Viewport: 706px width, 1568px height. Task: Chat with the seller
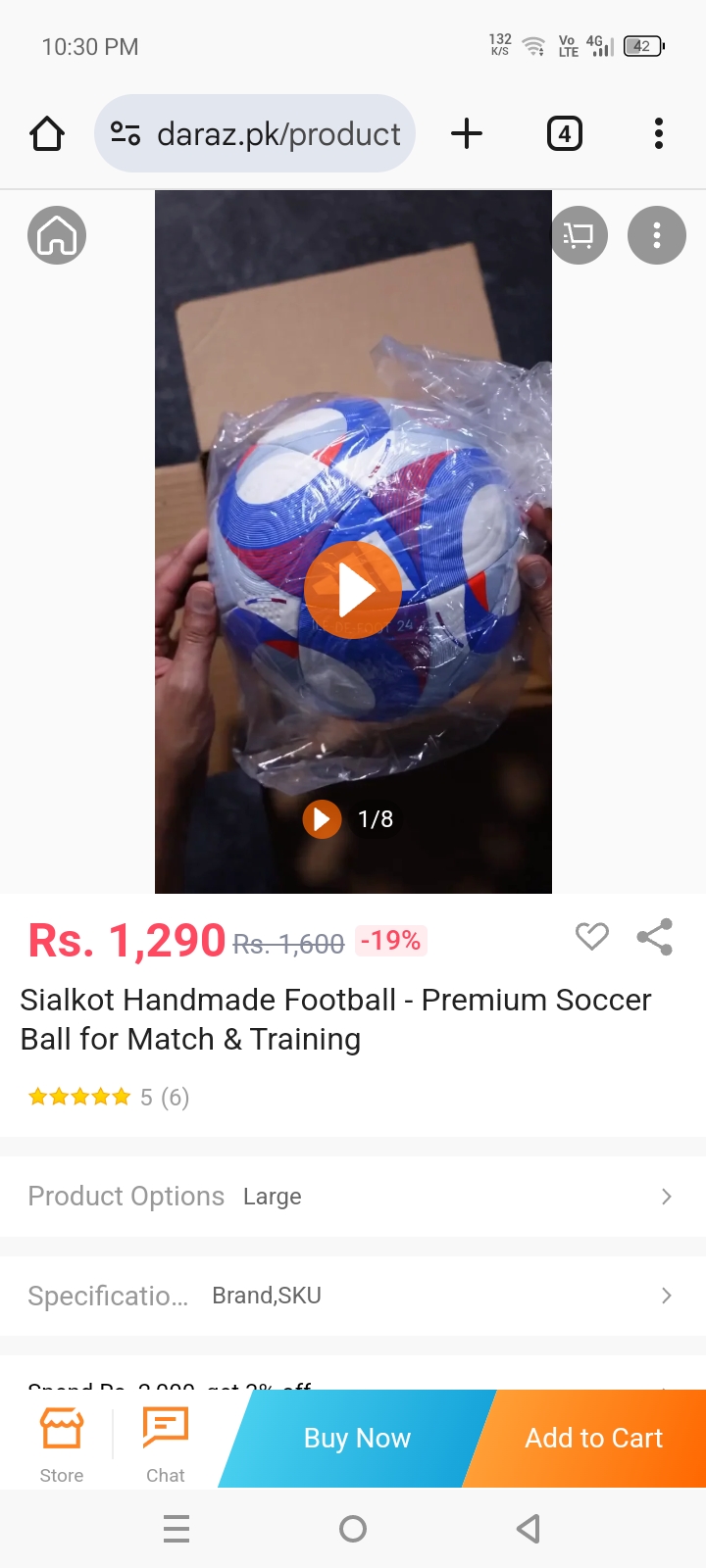[165, 1445]
